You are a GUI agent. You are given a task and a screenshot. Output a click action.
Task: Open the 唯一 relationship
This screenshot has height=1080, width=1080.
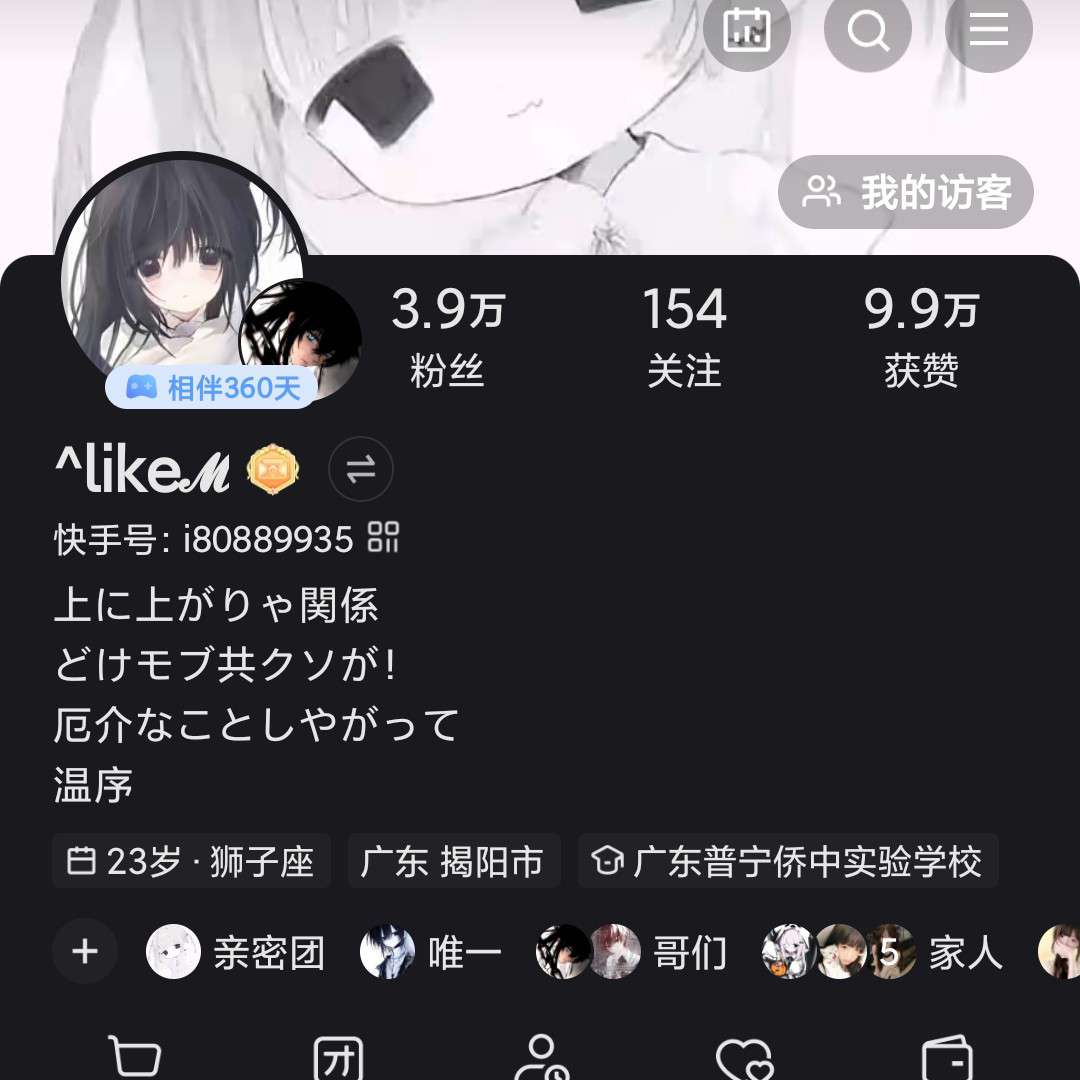[432, 952]
